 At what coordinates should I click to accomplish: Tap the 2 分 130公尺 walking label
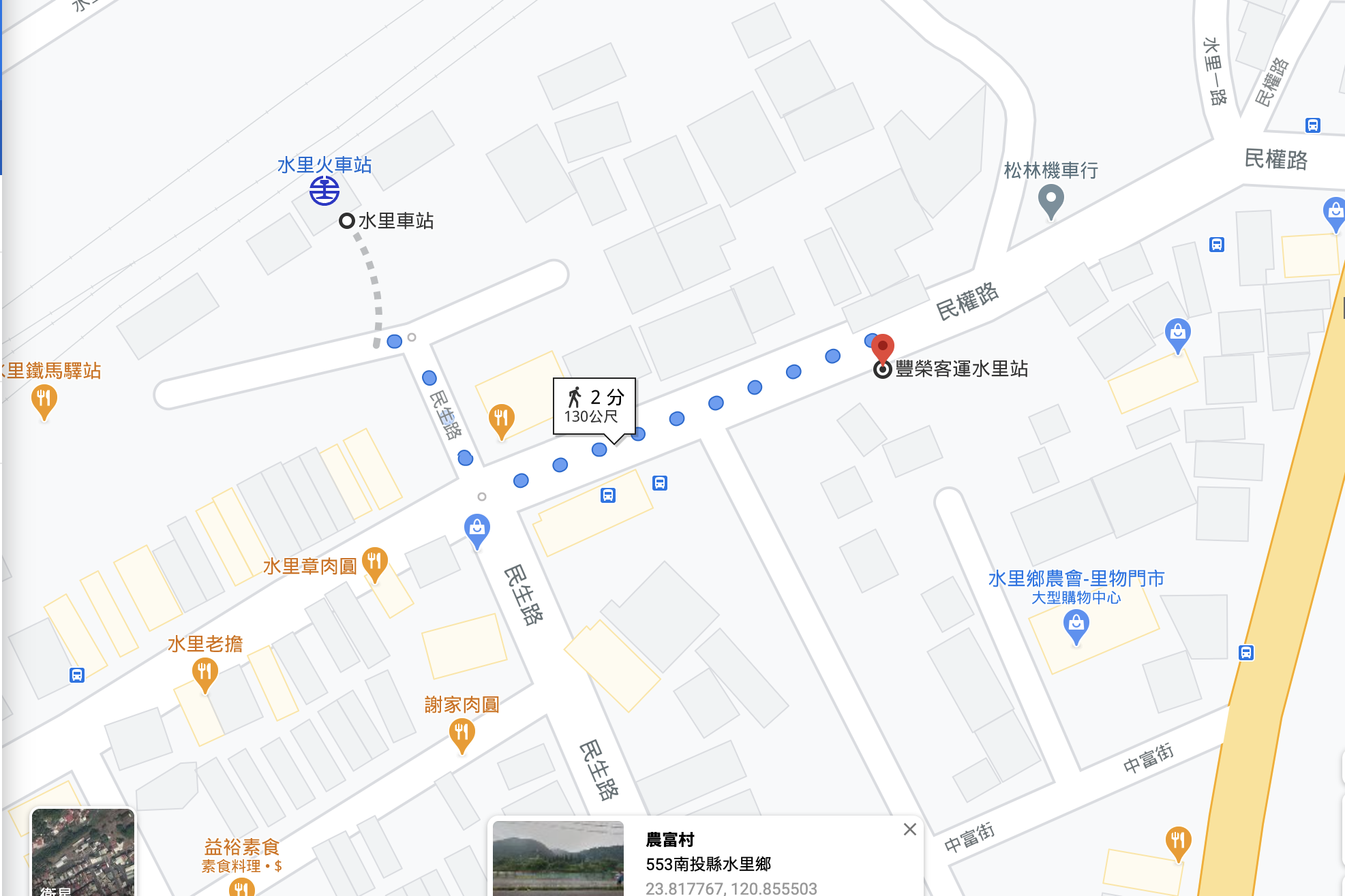[594, 406]
